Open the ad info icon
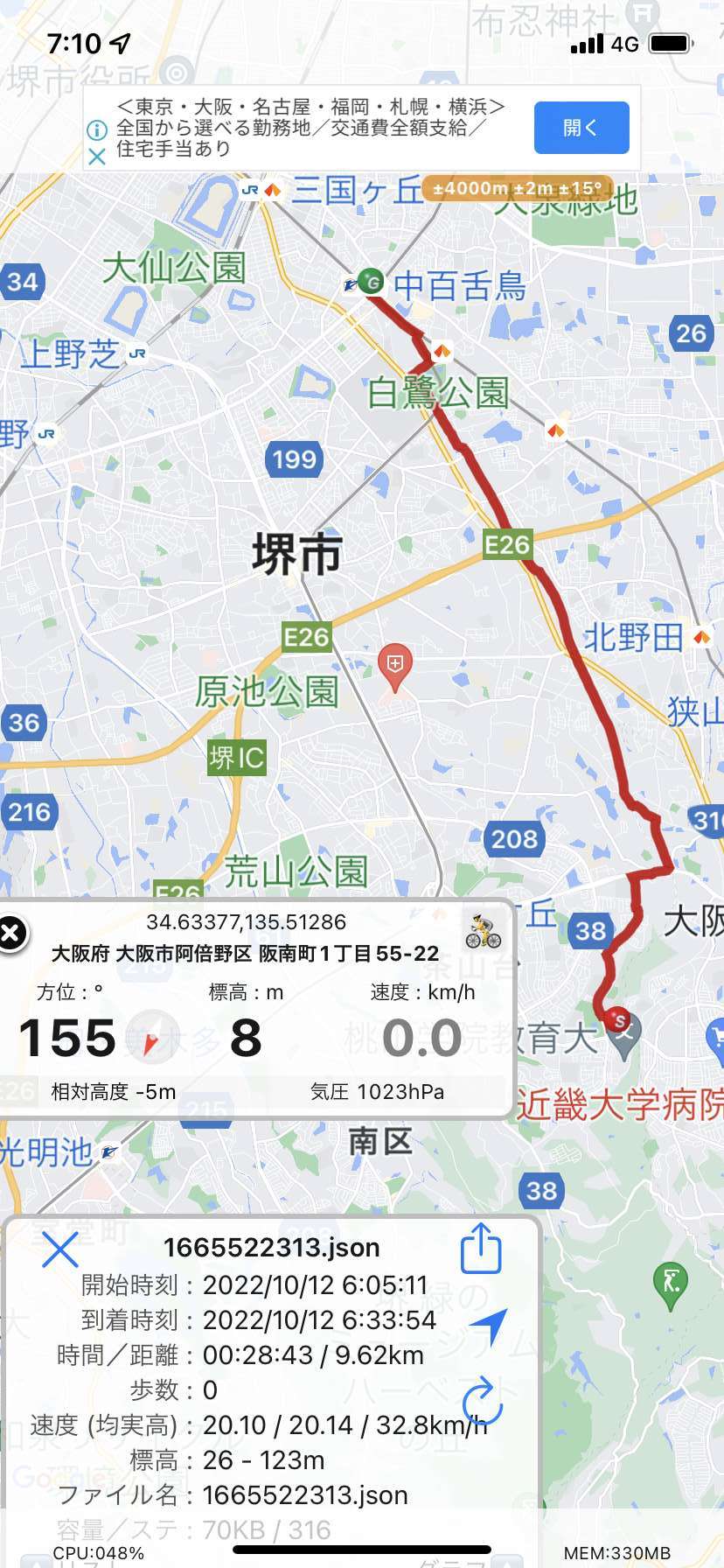Screen dimensions: 724x1568 click(x=97, y=129)
